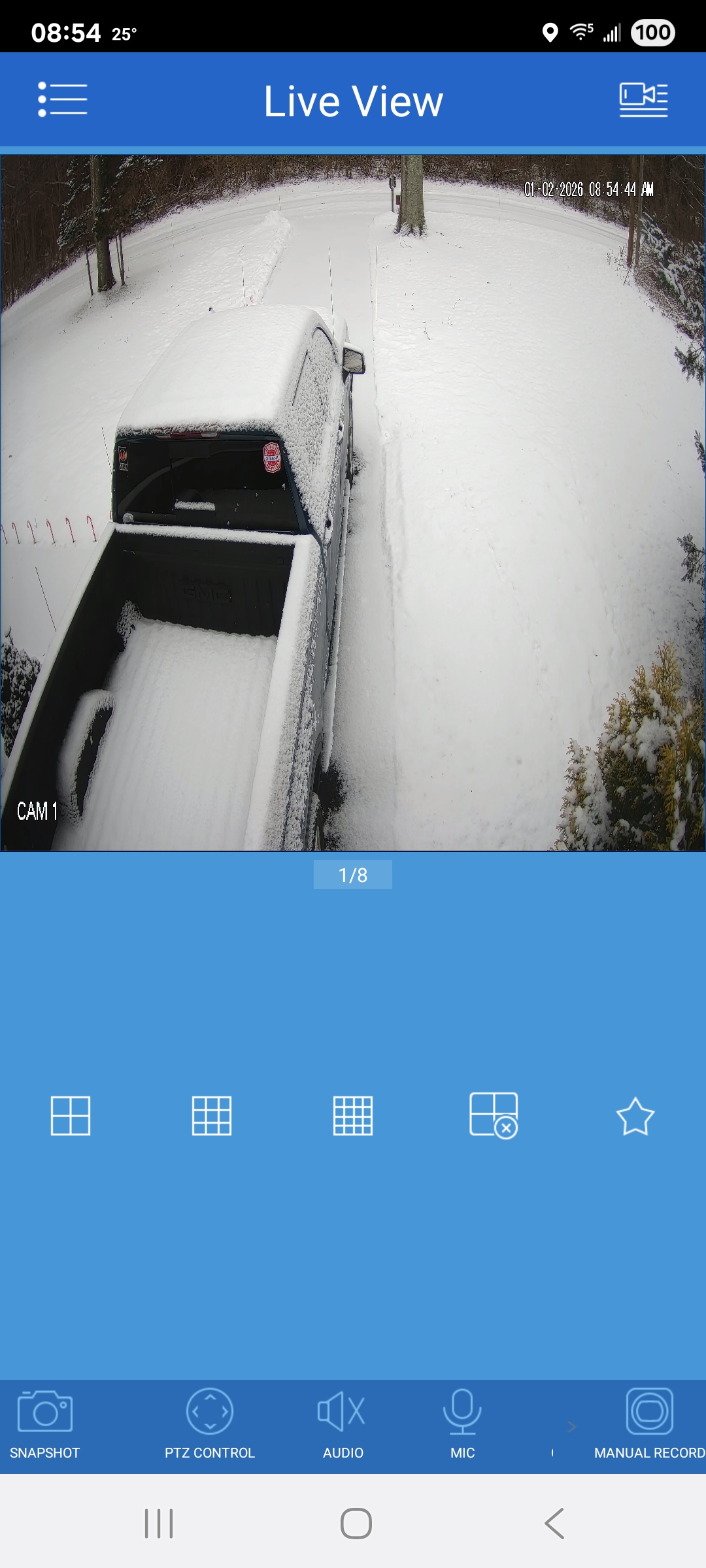The height and width of the screenshot is (1568, 706).
Task: Open favorites star
Action: (x=635, y=1116)
